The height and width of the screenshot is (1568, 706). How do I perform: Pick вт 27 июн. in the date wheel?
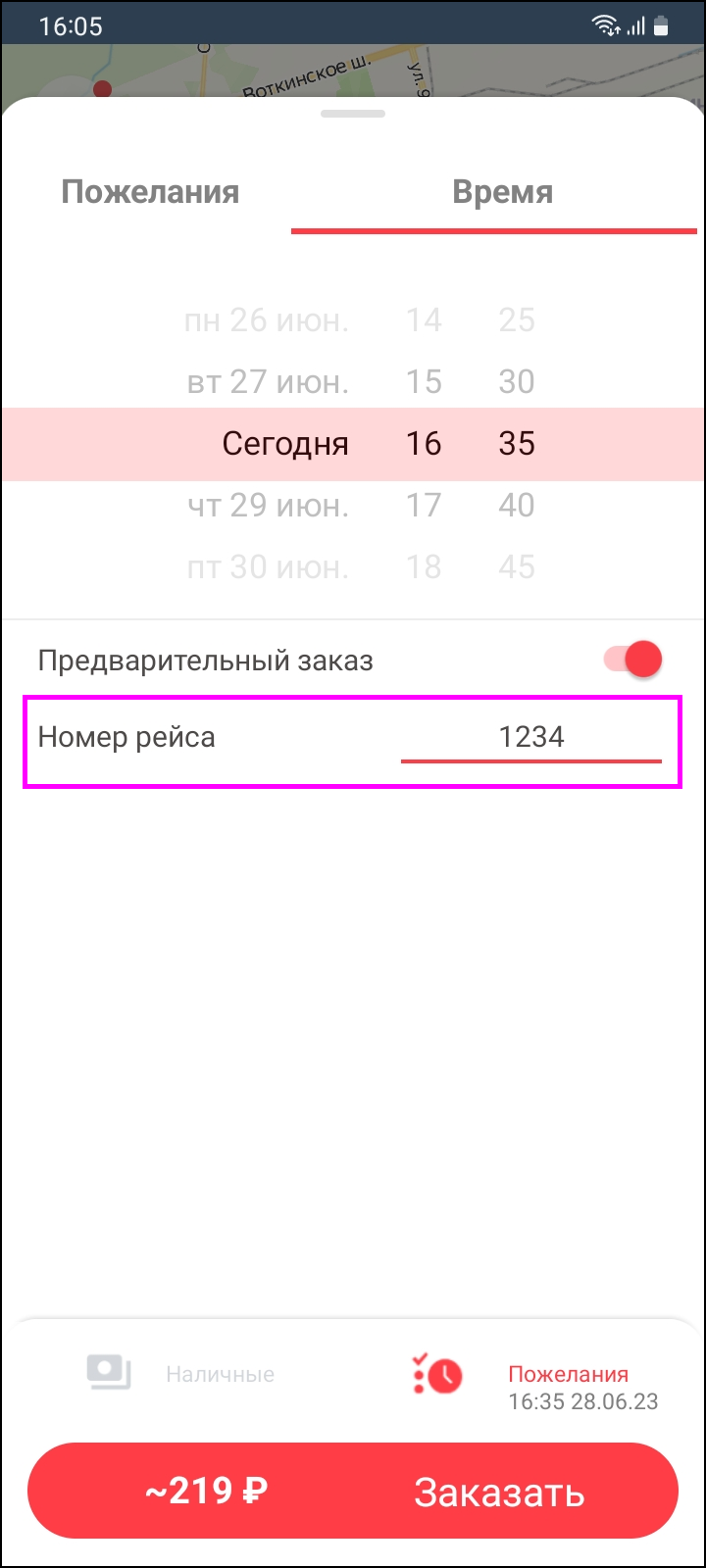(268, 382)
